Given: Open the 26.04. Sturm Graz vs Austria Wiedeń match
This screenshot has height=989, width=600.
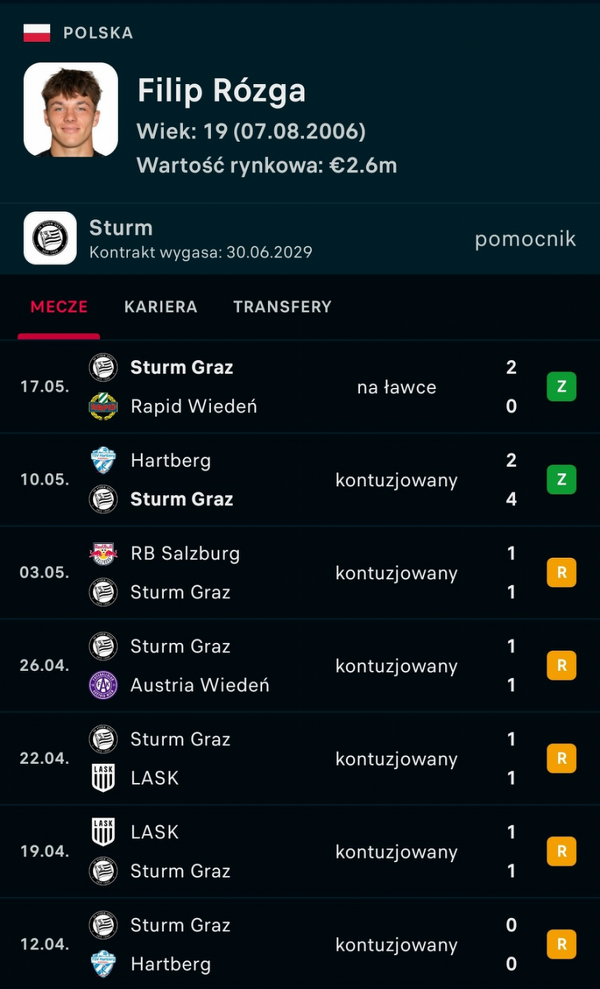Looking at the screenshot, I should click(300, 665).
